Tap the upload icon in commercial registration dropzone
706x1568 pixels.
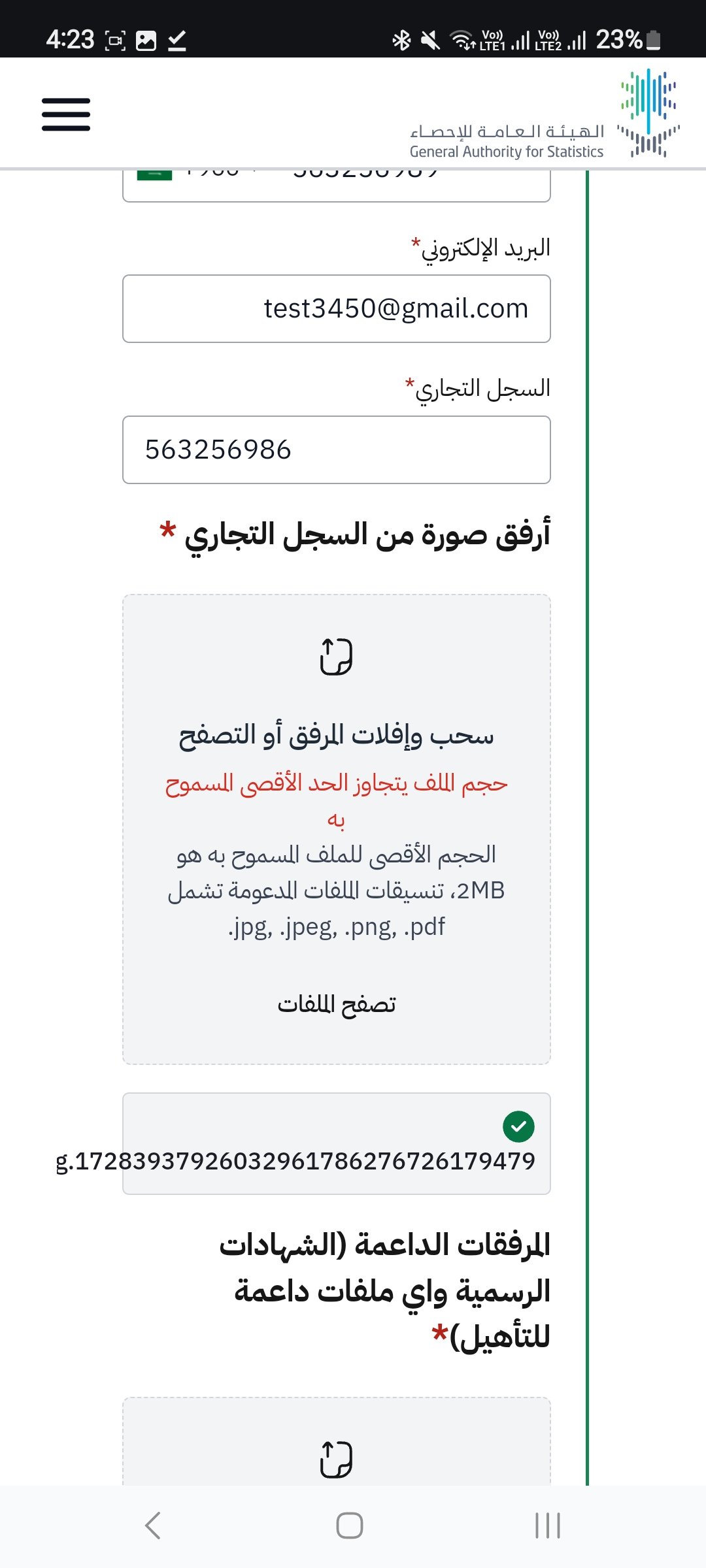click(x=336, y=657)
